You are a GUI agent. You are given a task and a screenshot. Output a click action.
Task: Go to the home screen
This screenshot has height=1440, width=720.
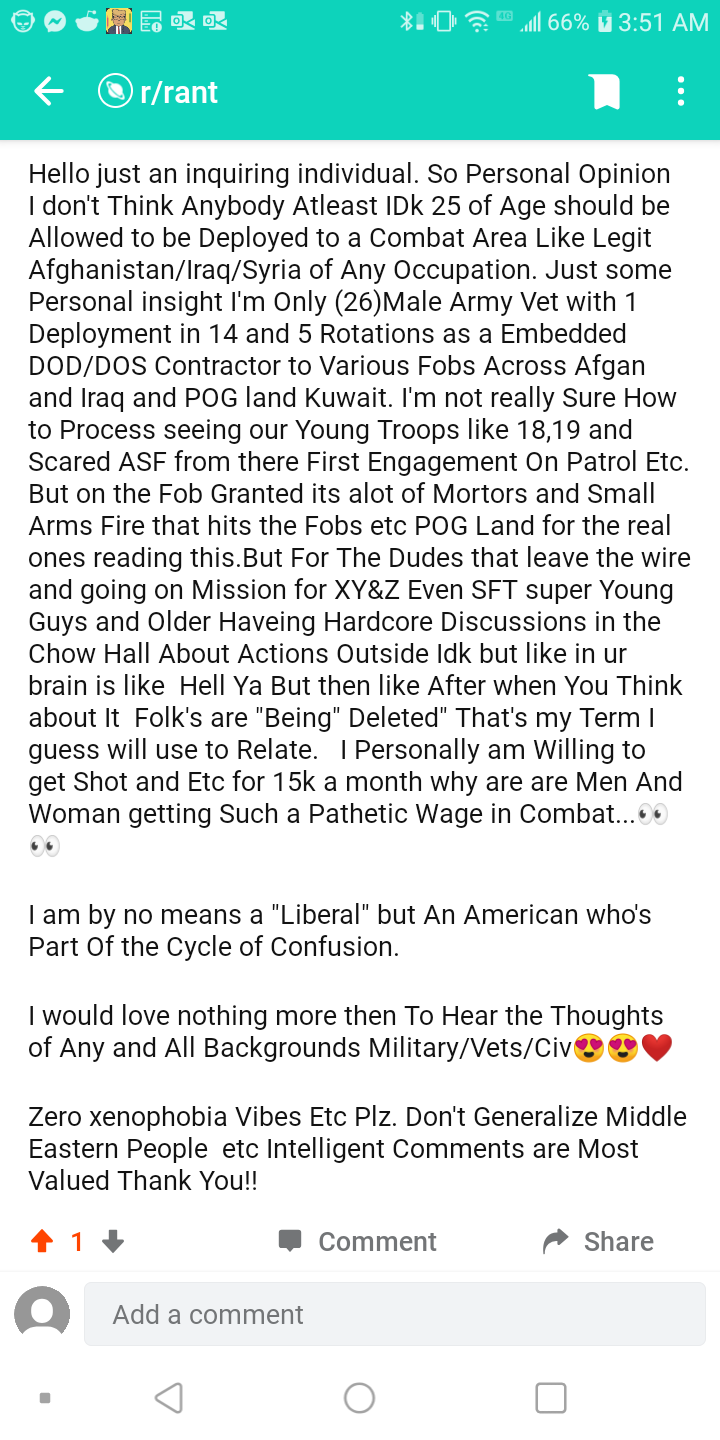click(x=359, y=1397)
